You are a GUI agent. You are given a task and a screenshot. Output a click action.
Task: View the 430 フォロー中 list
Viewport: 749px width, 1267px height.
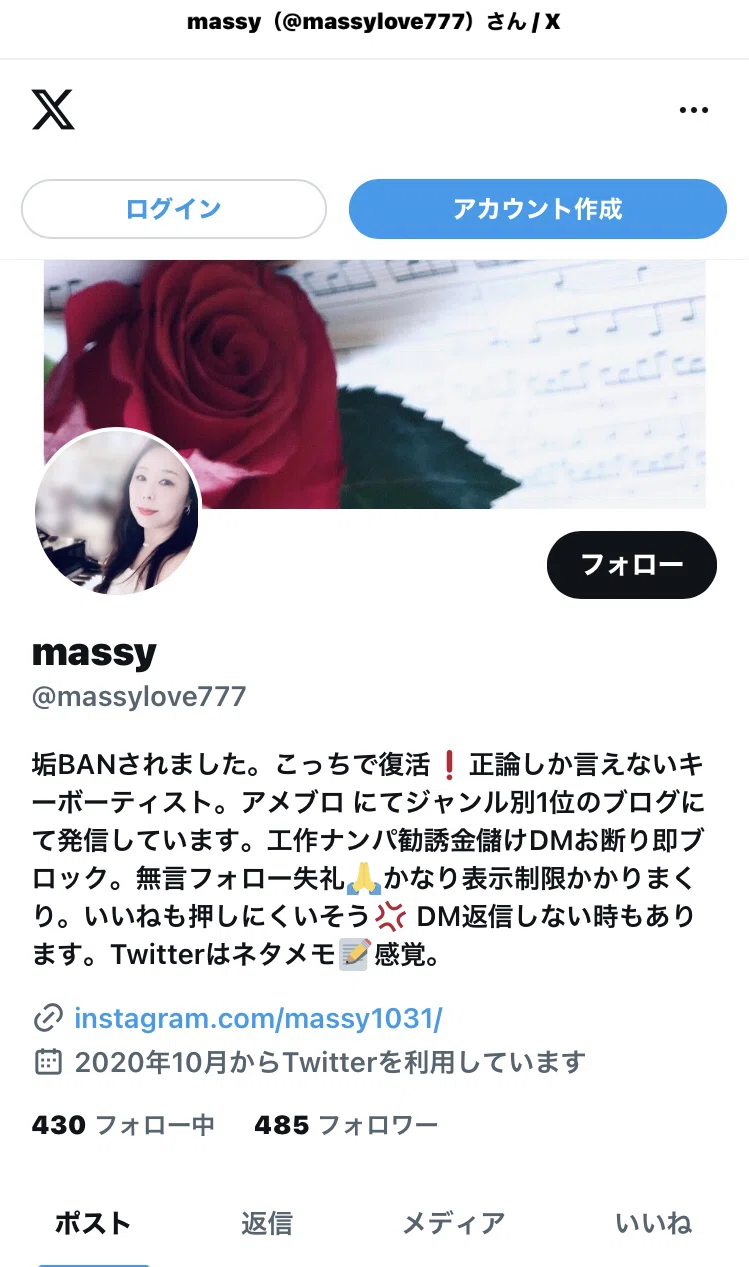tap(123, 1125)
